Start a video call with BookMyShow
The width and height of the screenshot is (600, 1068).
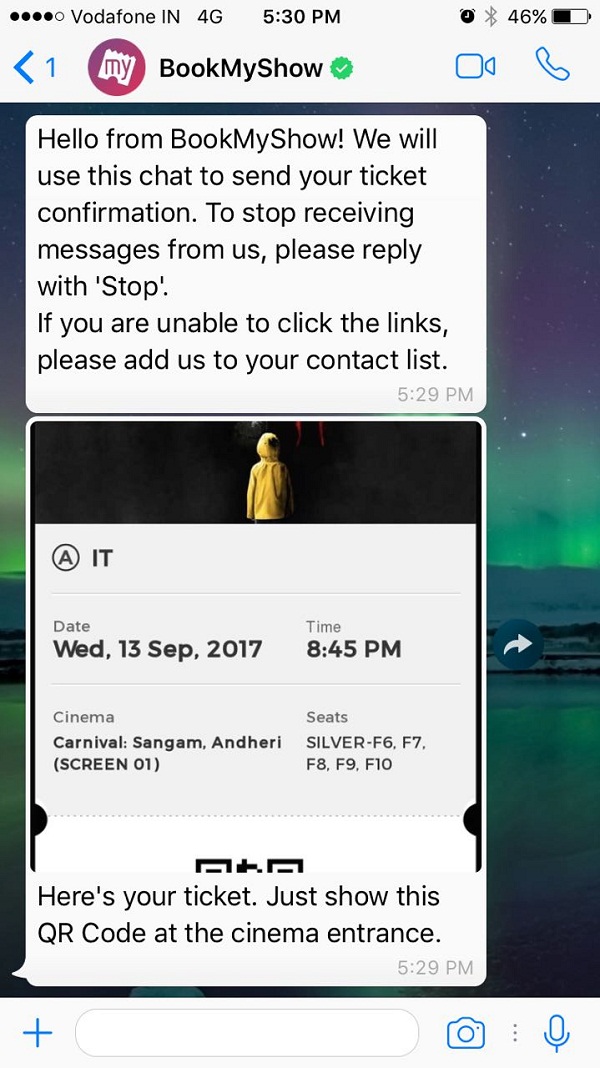click(475, 67)
